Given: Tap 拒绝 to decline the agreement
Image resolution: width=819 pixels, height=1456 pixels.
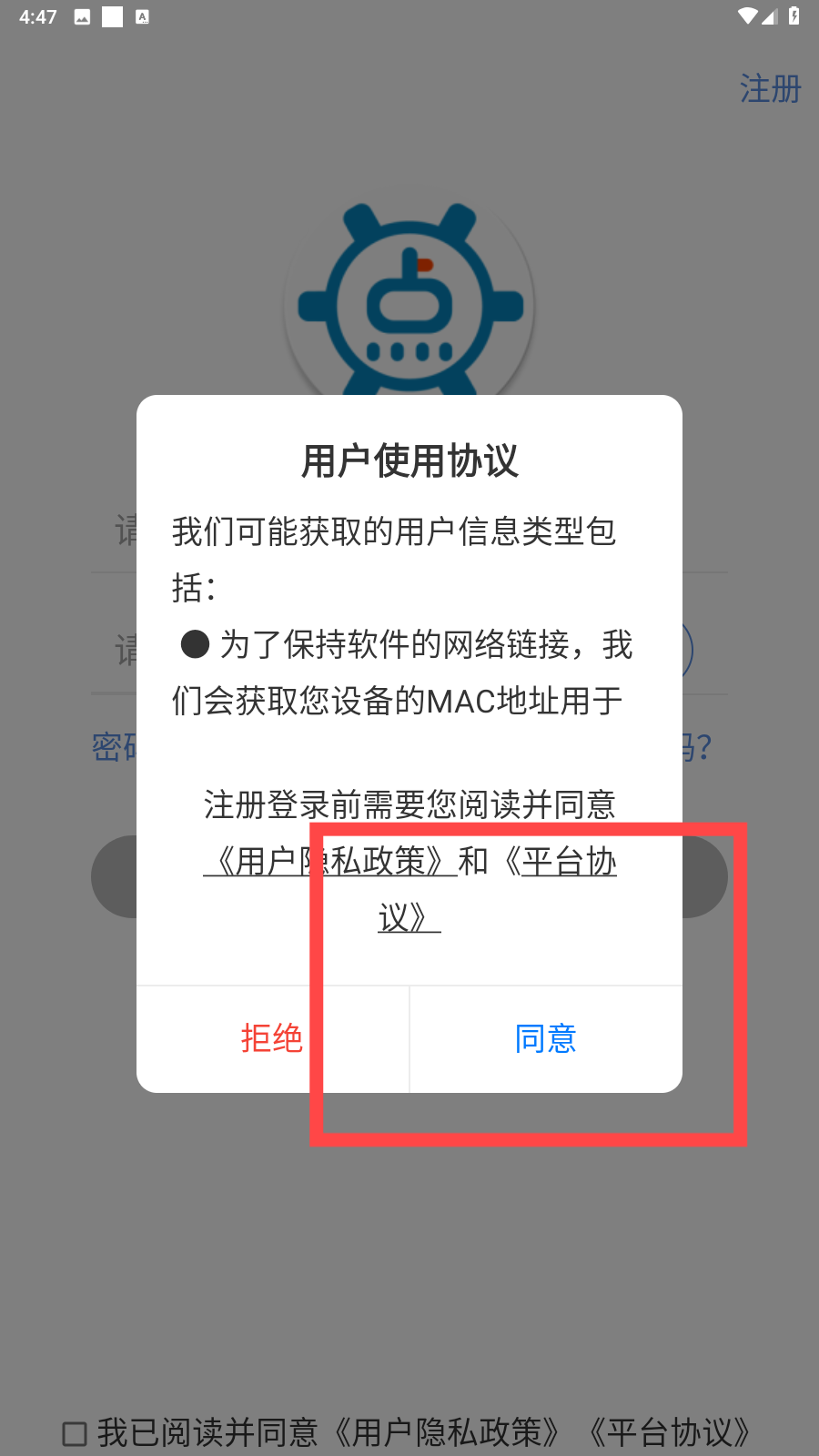Looking at the screenshot, I should click(x=272, y=1038).
